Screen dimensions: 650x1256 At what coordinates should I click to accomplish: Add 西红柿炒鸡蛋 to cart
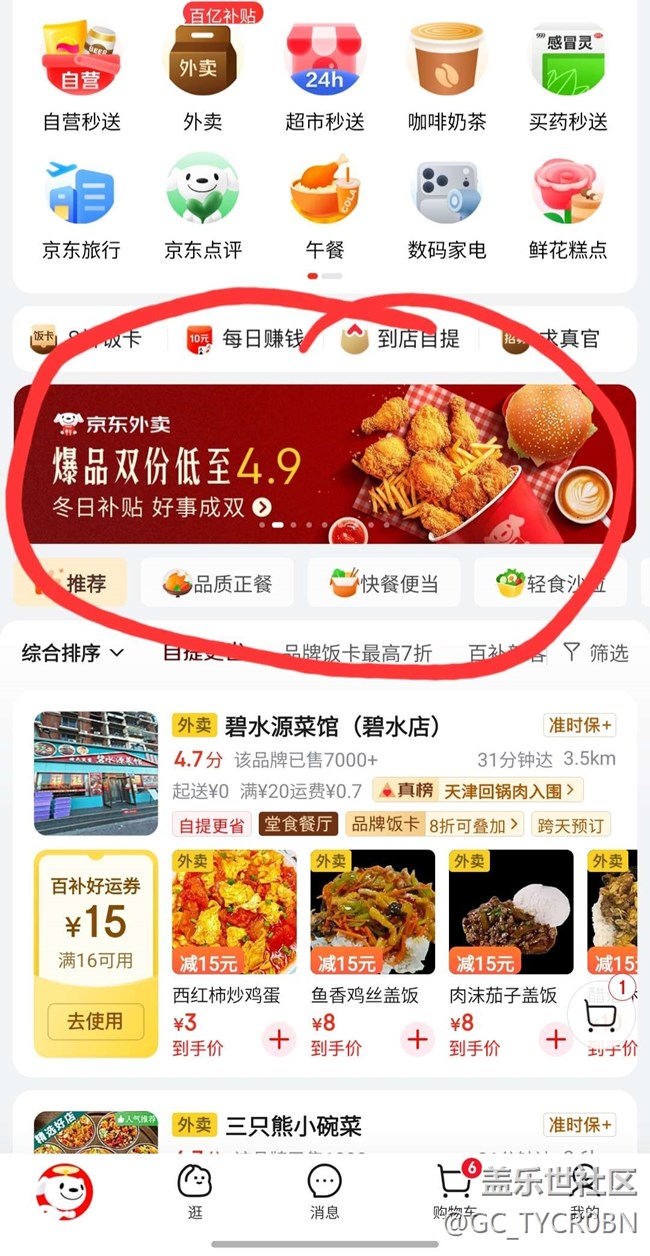click(x=279, y=1040)
